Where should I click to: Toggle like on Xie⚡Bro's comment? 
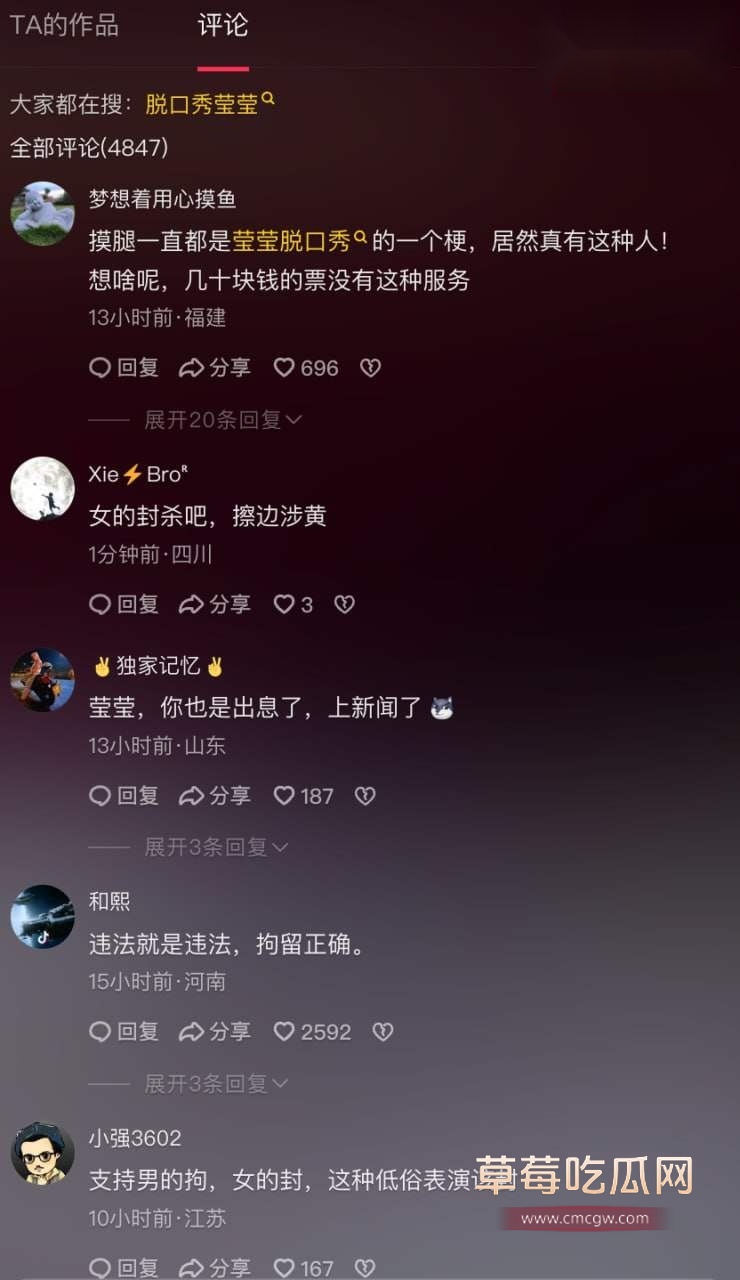pos(283,604)
